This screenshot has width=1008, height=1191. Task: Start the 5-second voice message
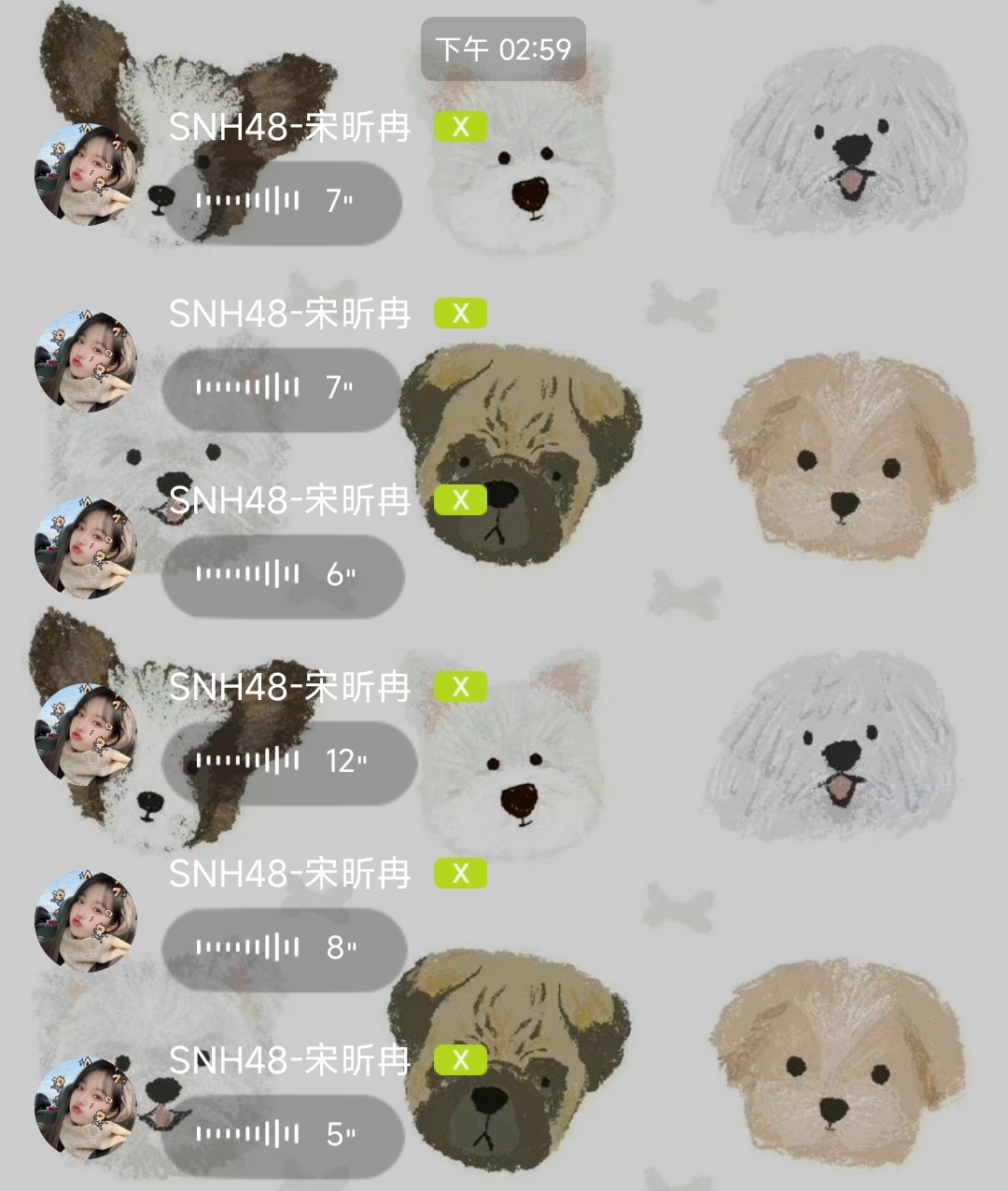pos(282,1135)
